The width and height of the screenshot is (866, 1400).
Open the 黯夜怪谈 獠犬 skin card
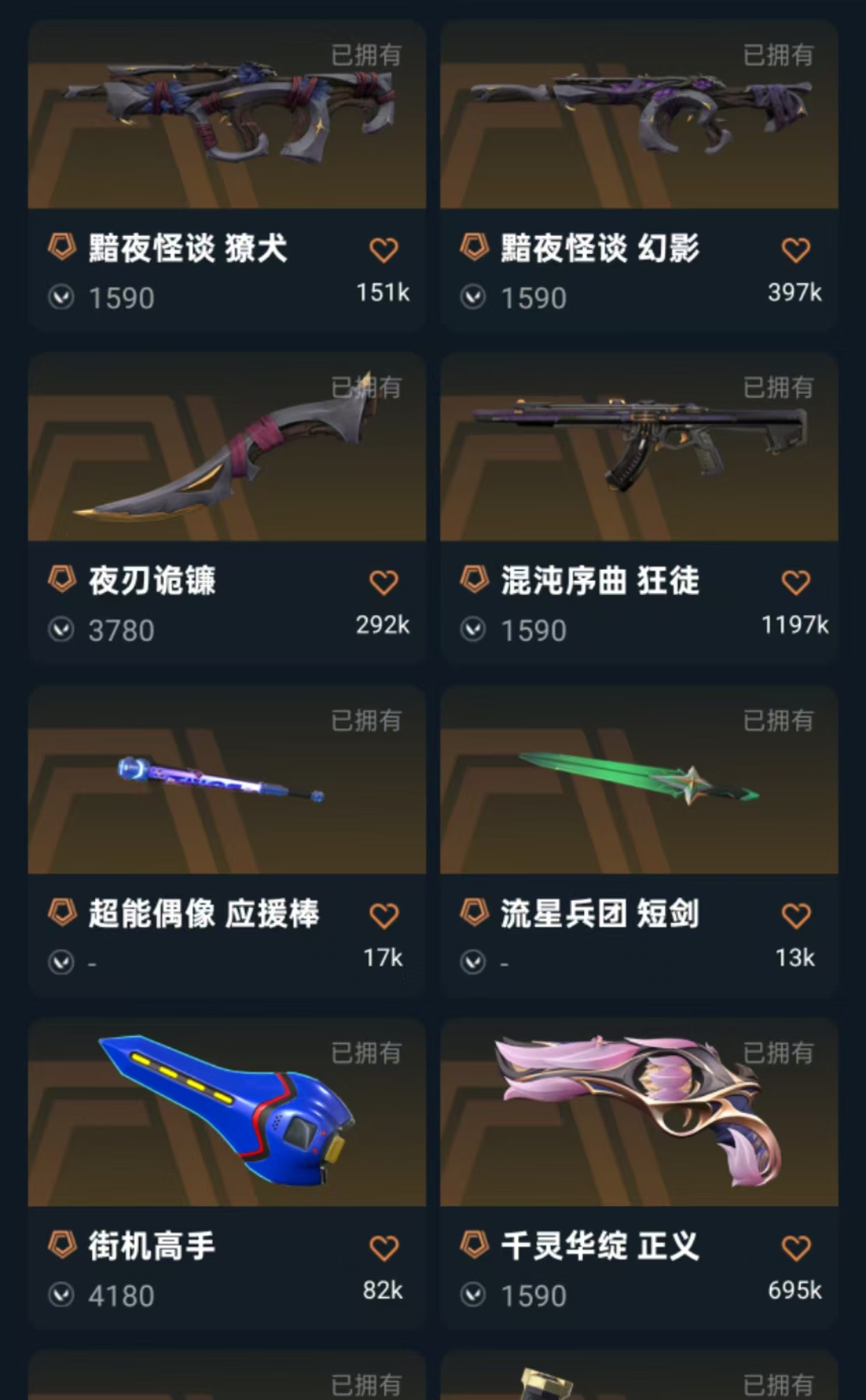pos(226,115)
